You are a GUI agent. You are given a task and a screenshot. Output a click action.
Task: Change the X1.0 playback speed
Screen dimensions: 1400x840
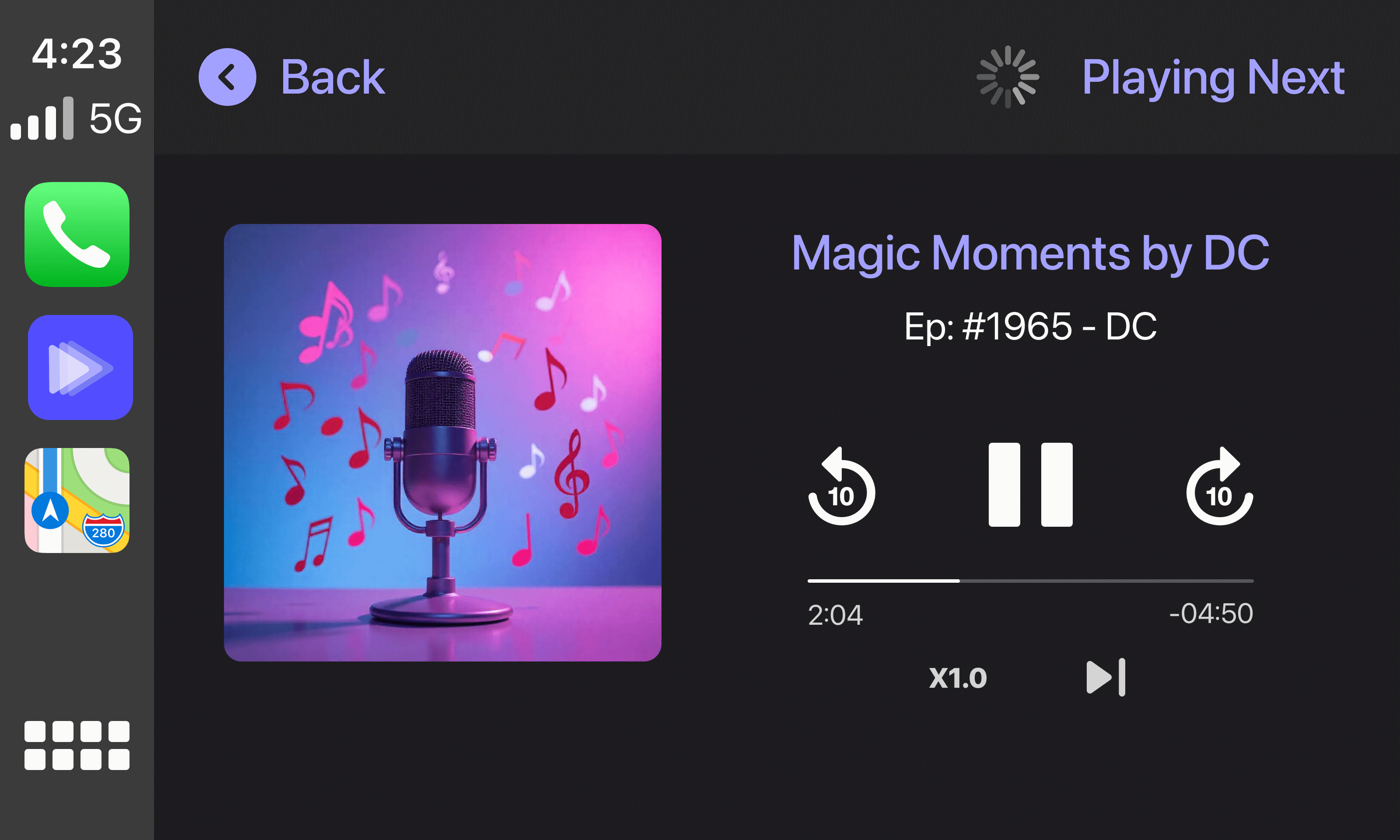(958, 678)
